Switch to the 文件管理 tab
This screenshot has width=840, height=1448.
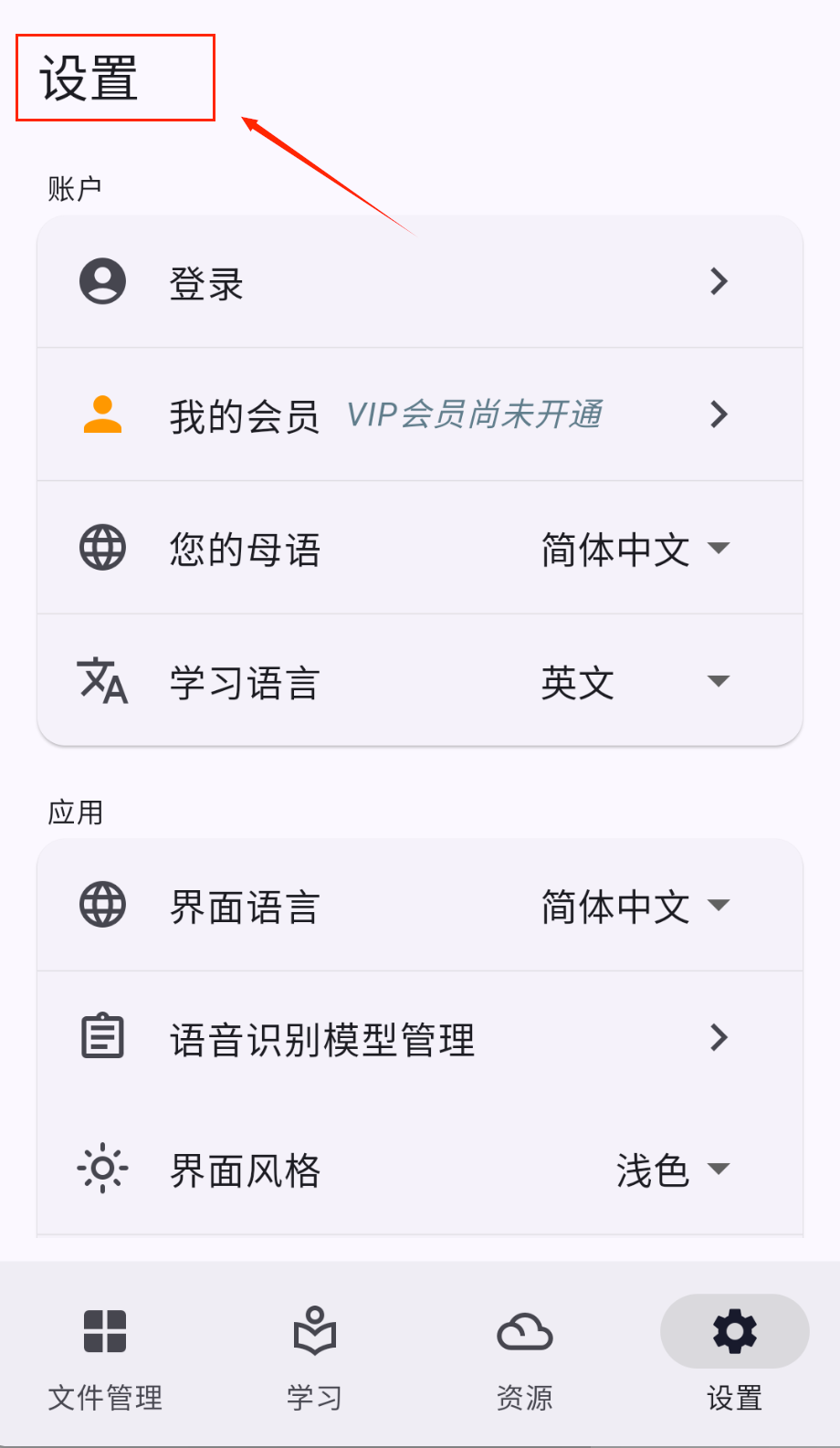click(x=105, y=1356)
